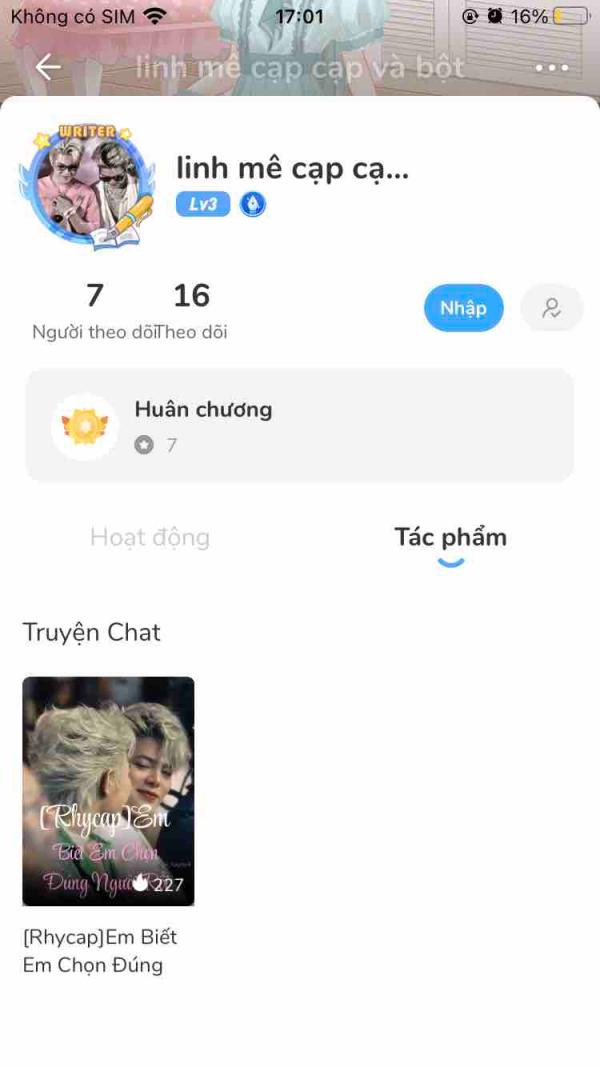The width and height of the screenshot is (600, 1067).
Task: View the 16 Theo dõi list
Action: pyautogui.click(x=191, y=311)
